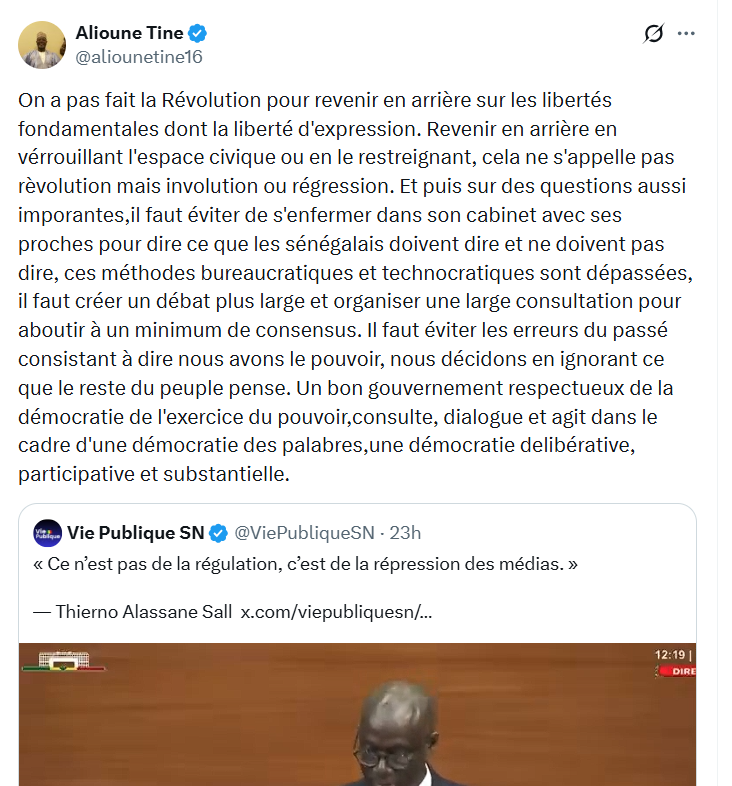Open the Alioune Tine profile name link
732x786 pixels.
pos(129,33)
